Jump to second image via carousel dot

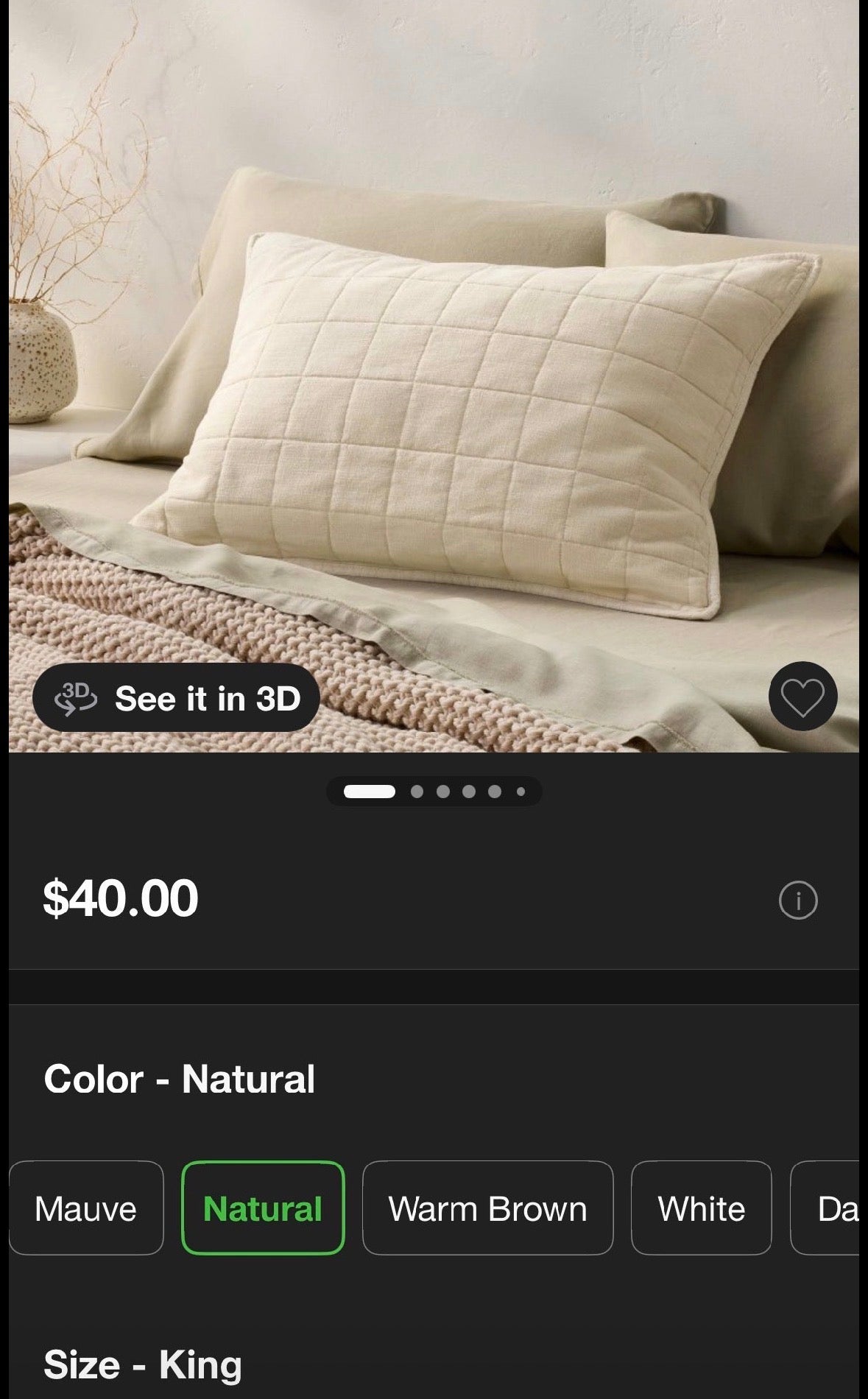[x=417, y=792]
